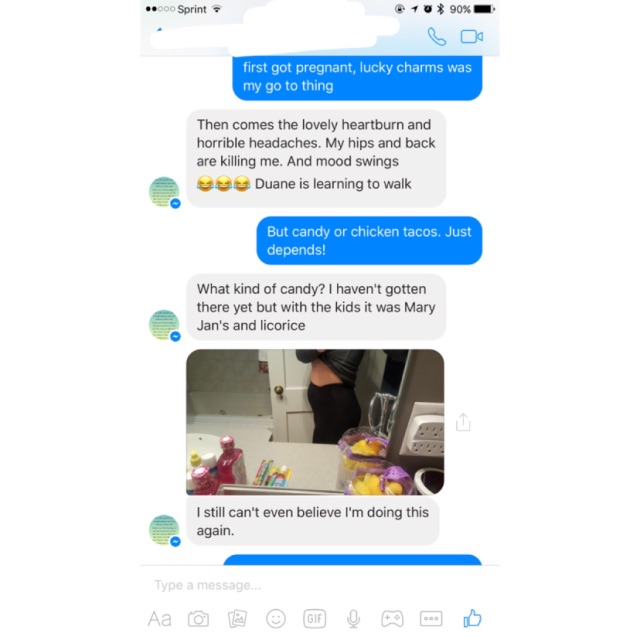This screenshot has height=640, width=640.
Task: Open the mirror photo full screen
Action: (x=315, y=421)
